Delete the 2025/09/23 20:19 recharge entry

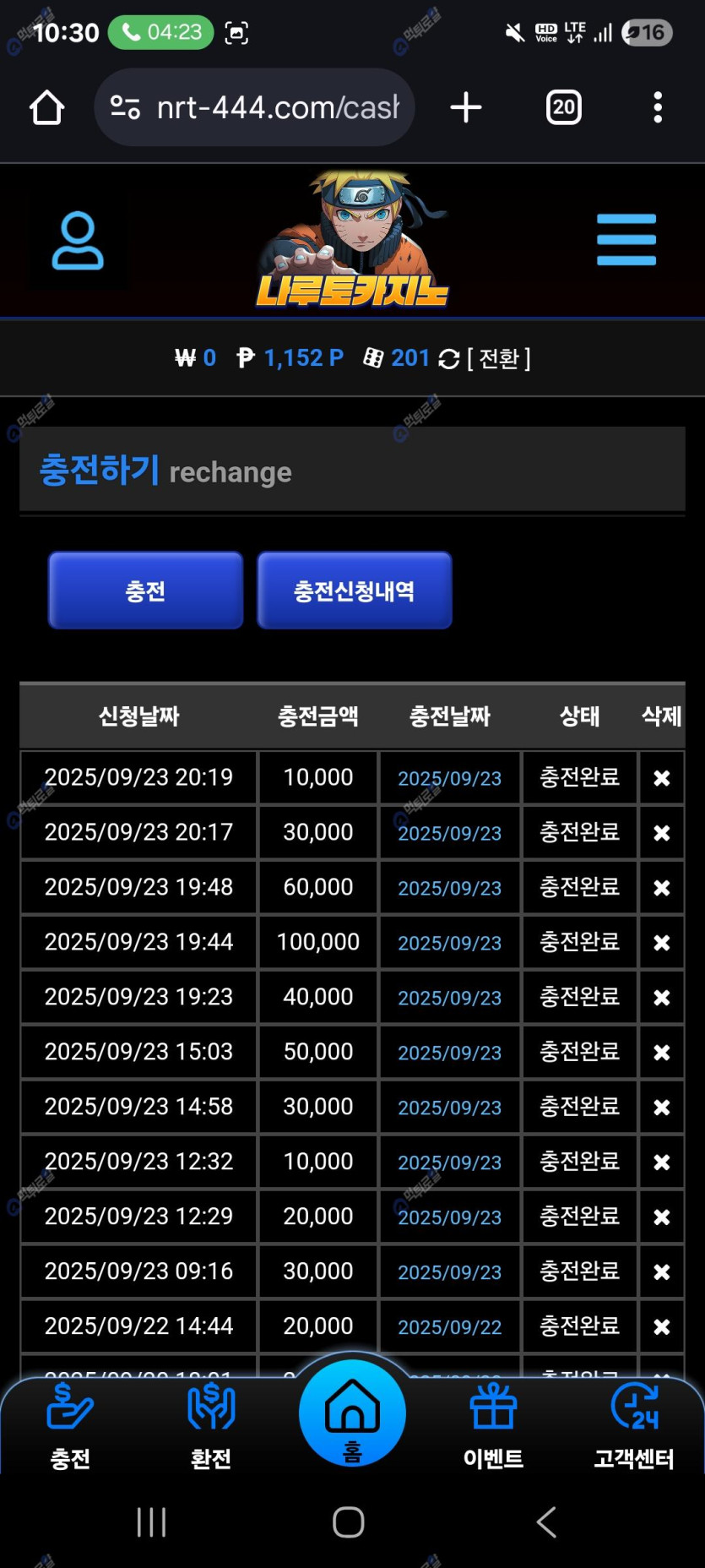coord(661,778)
